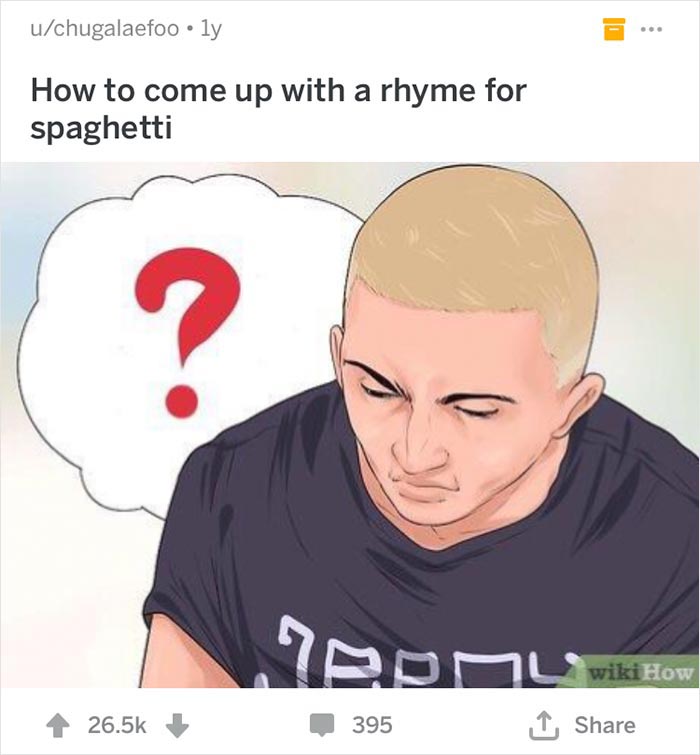Open the wikiHow image in full view
The image size is (700, 755).
tap(350, 425)
